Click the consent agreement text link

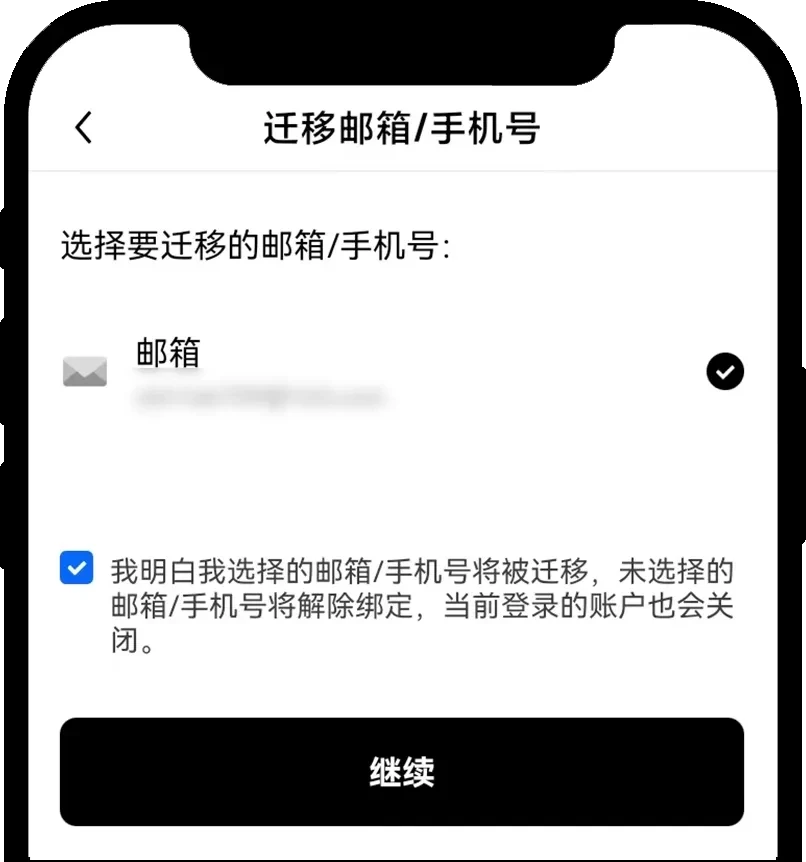pyautogui.click(x=420, y=600)
